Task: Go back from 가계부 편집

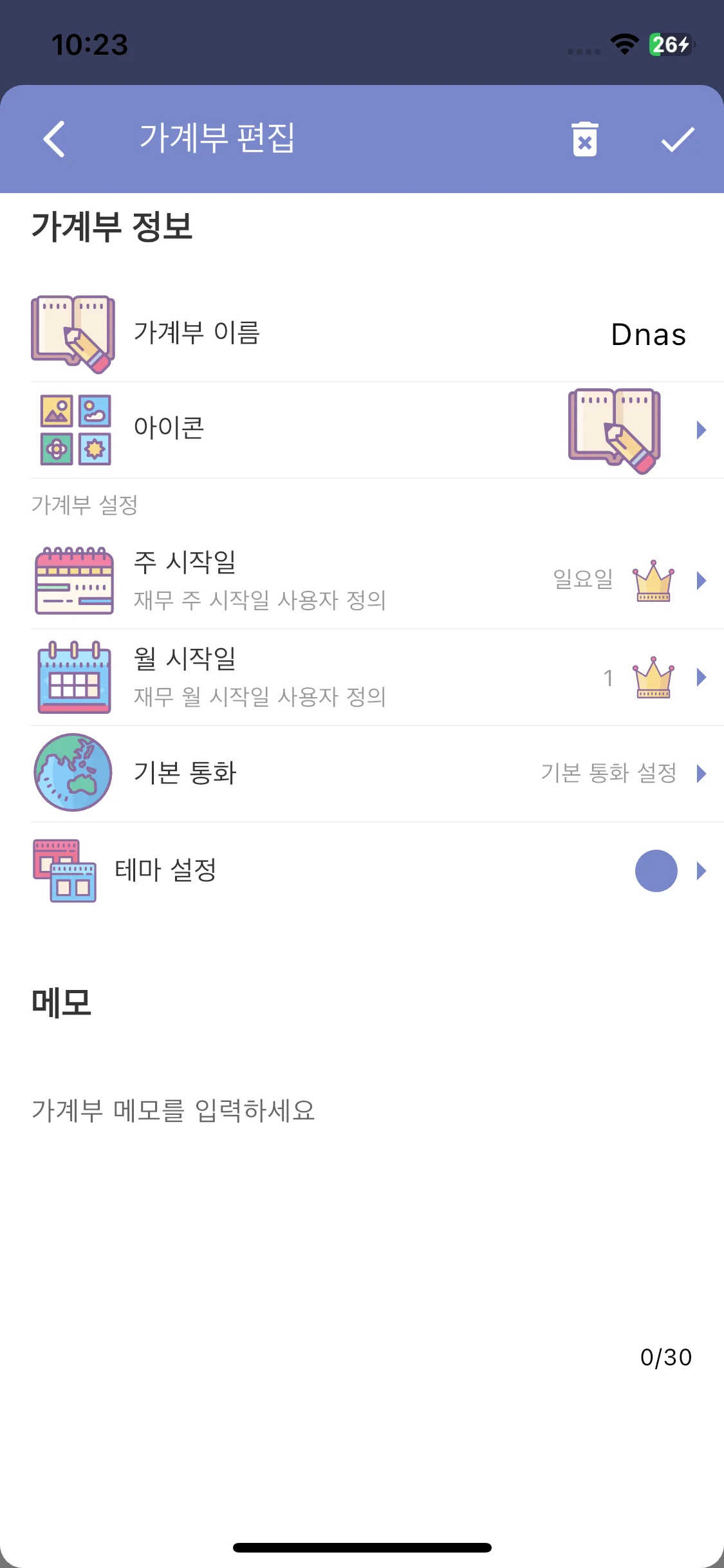Action: (55, 139)
